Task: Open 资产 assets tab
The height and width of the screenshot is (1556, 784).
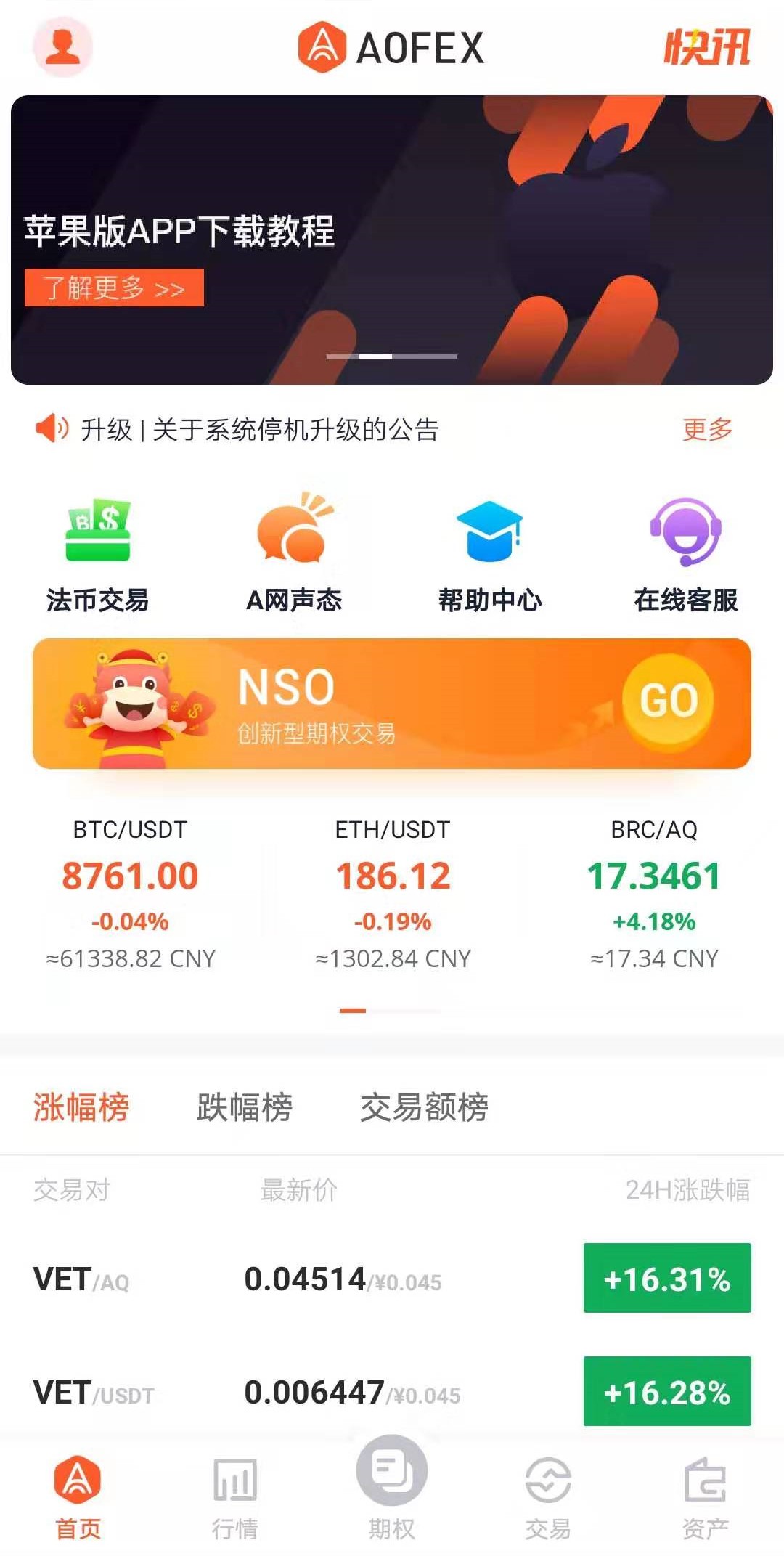Action: pyautogui.click(x=705, y=1497)
